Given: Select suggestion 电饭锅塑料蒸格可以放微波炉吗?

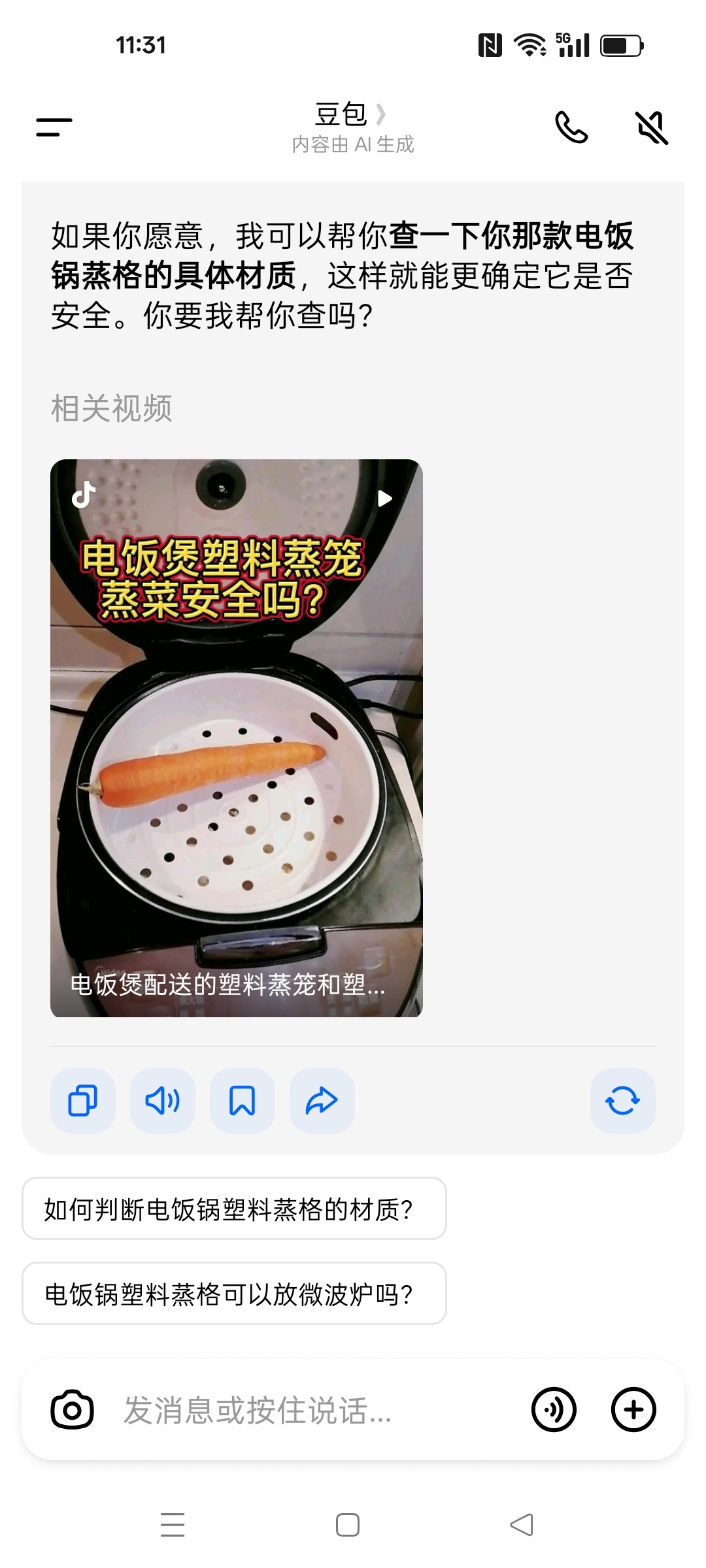Looking at the screenshot, I should [234, 1294].
